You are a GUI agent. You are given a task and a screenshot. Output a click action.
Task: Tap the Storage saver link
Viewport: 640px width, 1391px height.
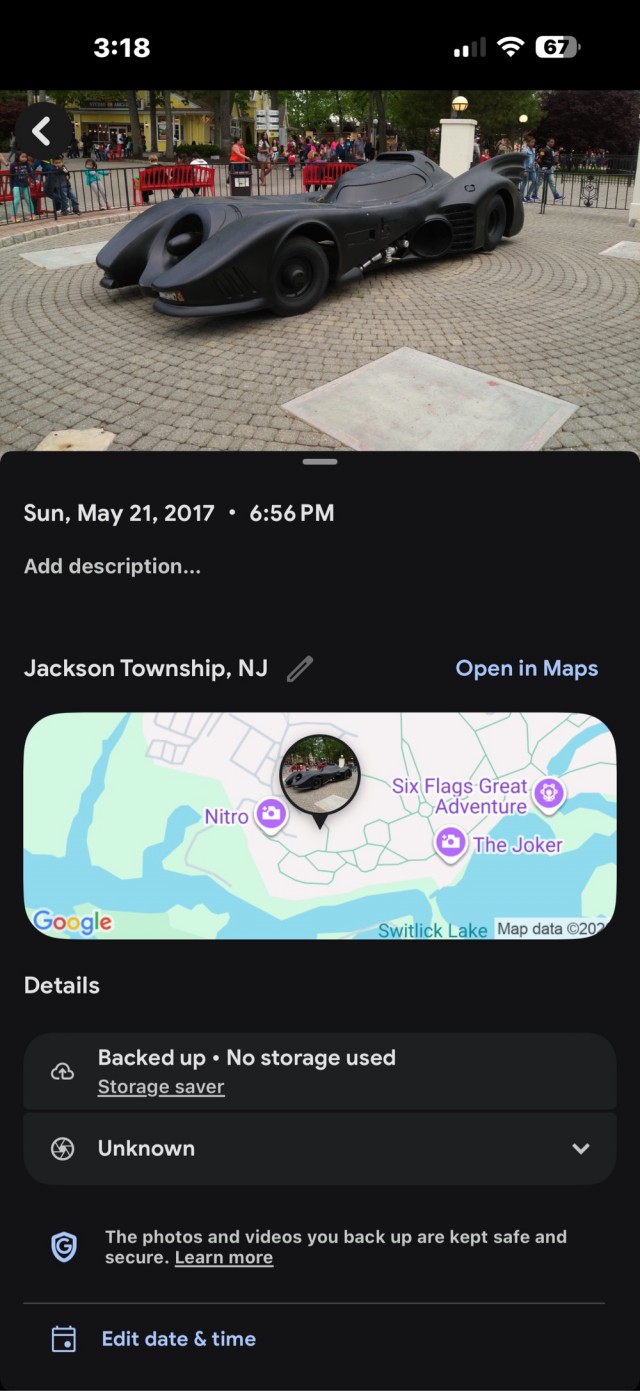pyautogui.click(x=161, y=1087)
